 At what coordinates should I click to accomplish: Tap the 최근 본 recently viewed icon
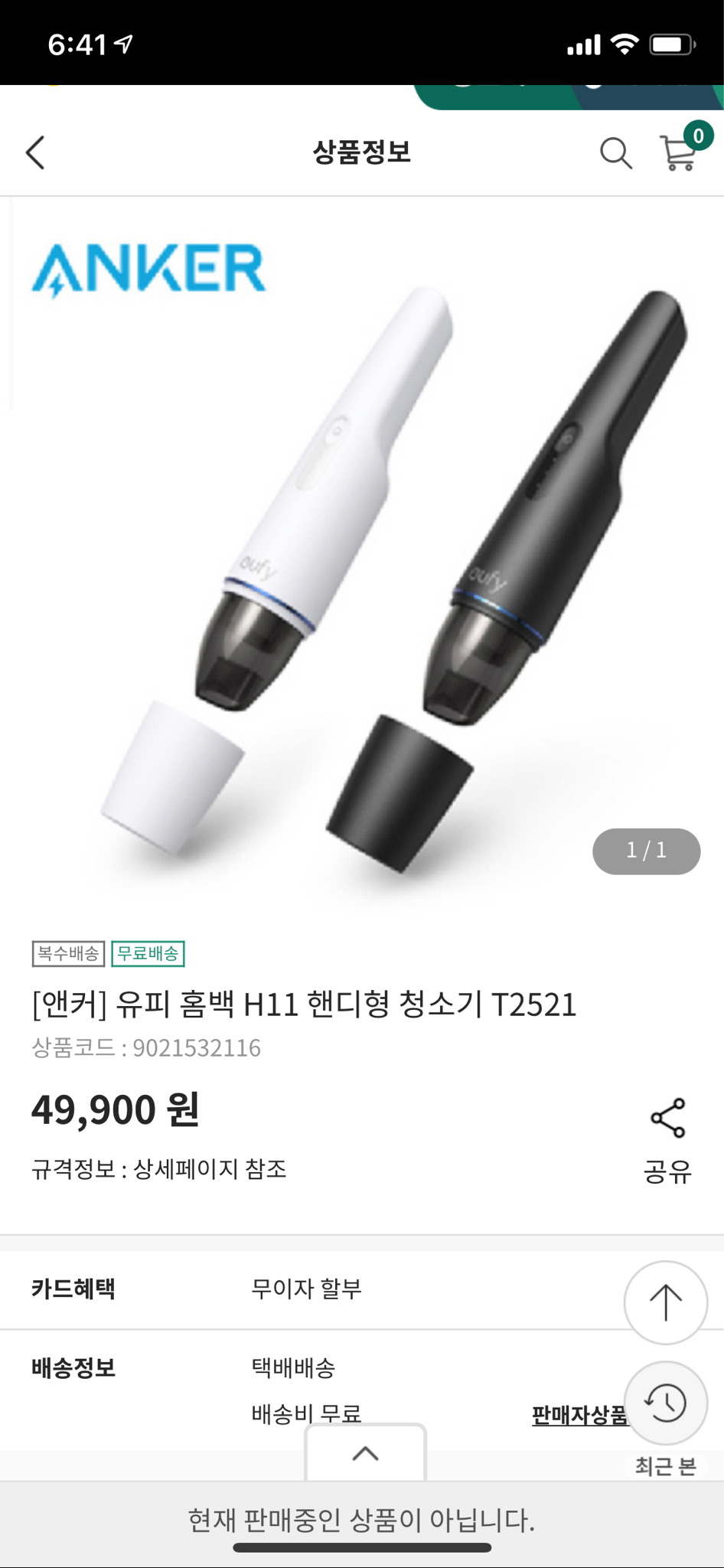665,1402
